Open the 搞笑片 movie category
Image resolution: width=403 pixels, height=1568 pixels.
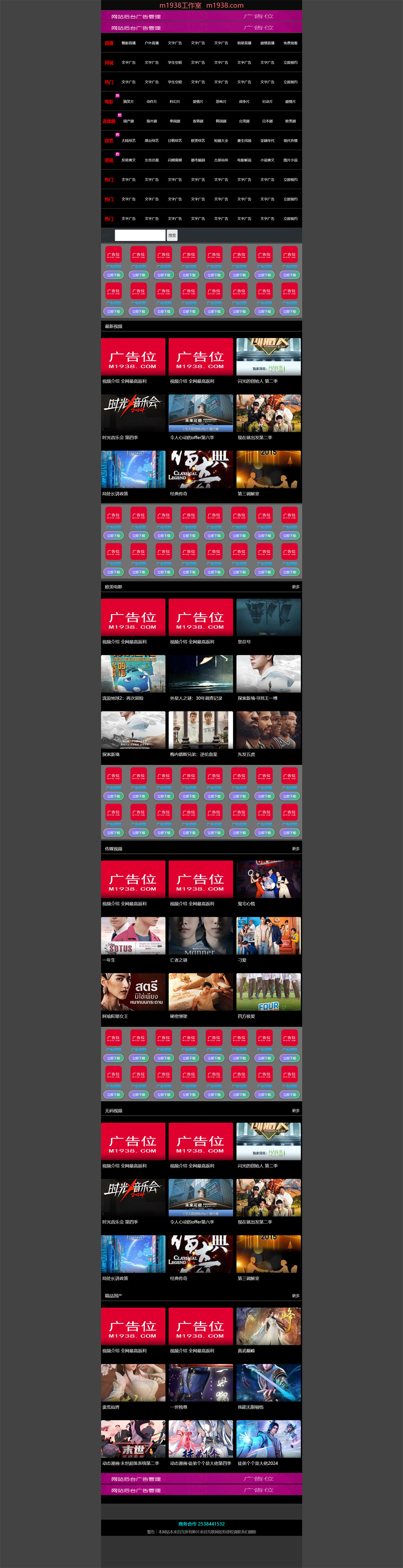coord(128,102)
